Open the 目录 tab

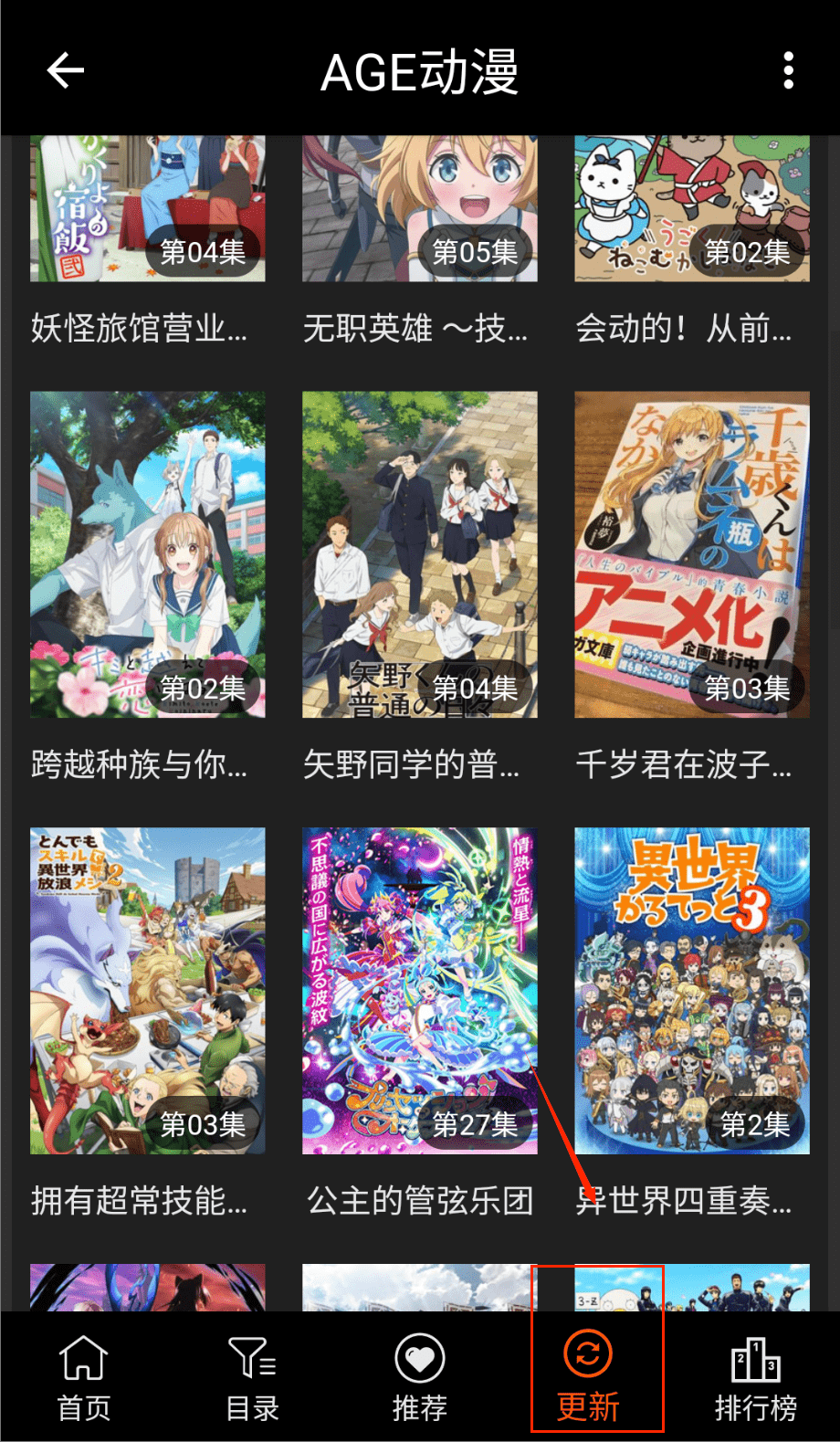[252, 1377]
